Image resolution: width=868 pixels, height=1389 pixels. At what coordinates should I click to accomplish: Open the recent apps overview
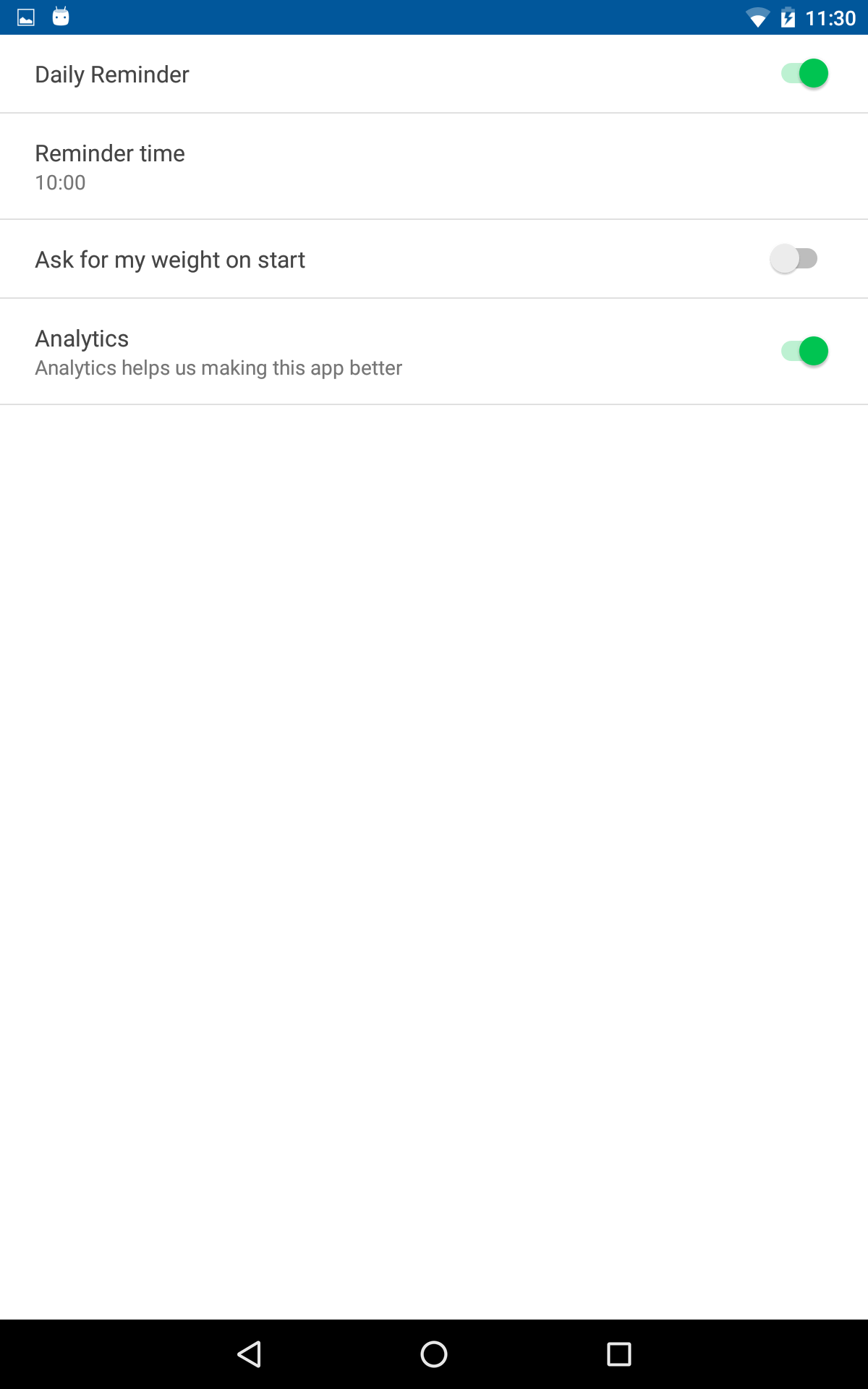click(x=618, y=1354)
